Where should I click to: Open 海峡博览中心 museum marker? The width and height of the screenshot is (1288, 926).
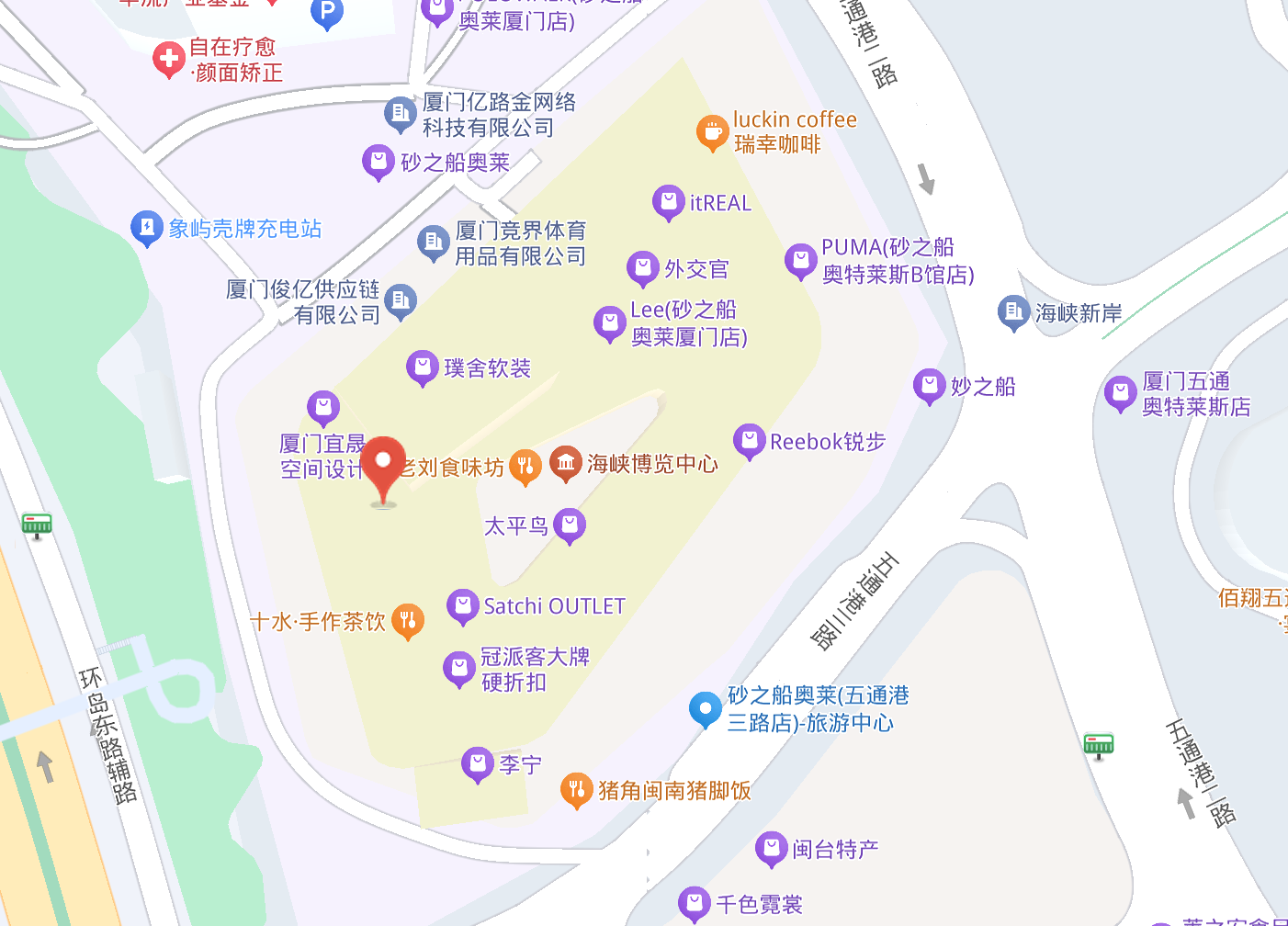pyautogui.click(x=566, y=462)
